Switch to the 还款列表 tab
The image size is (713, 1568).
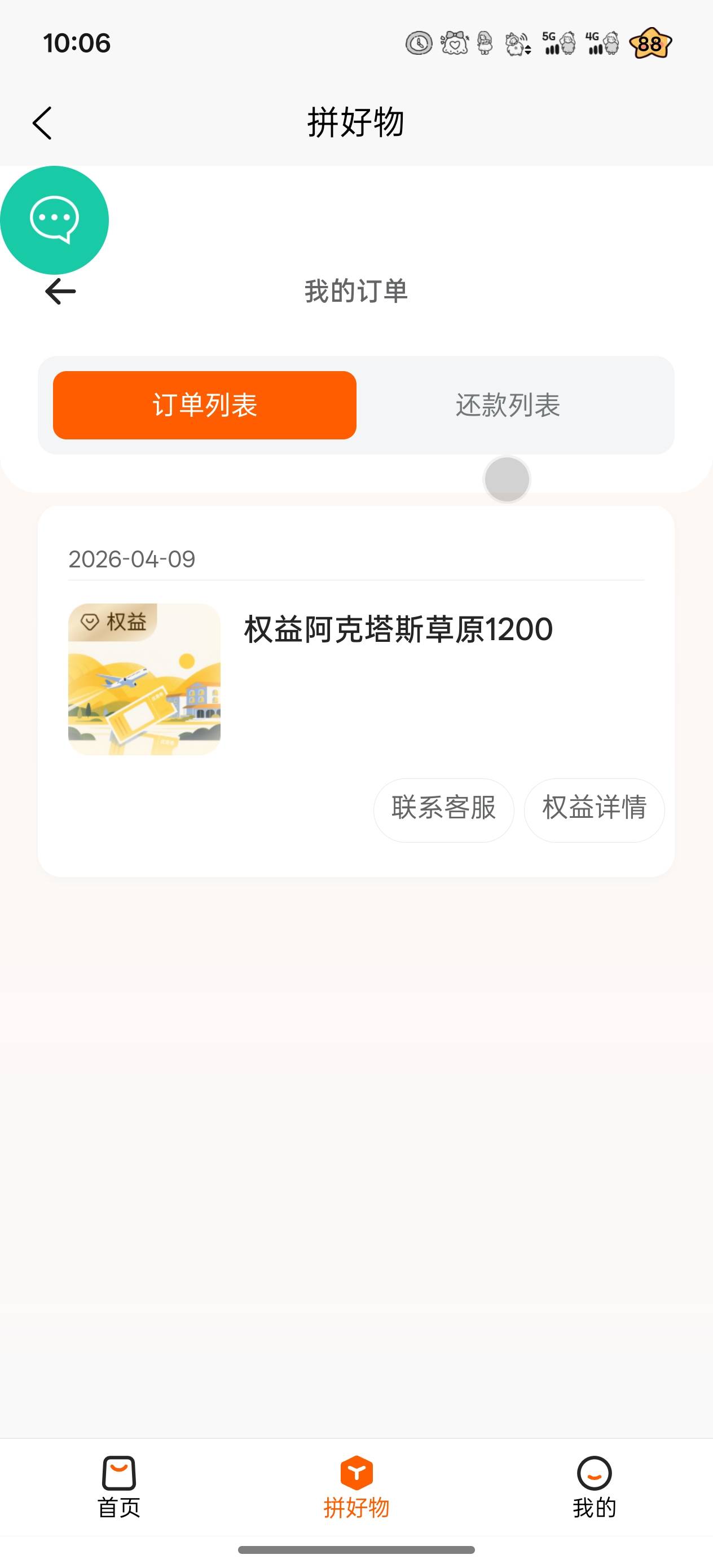coord(507,405)
